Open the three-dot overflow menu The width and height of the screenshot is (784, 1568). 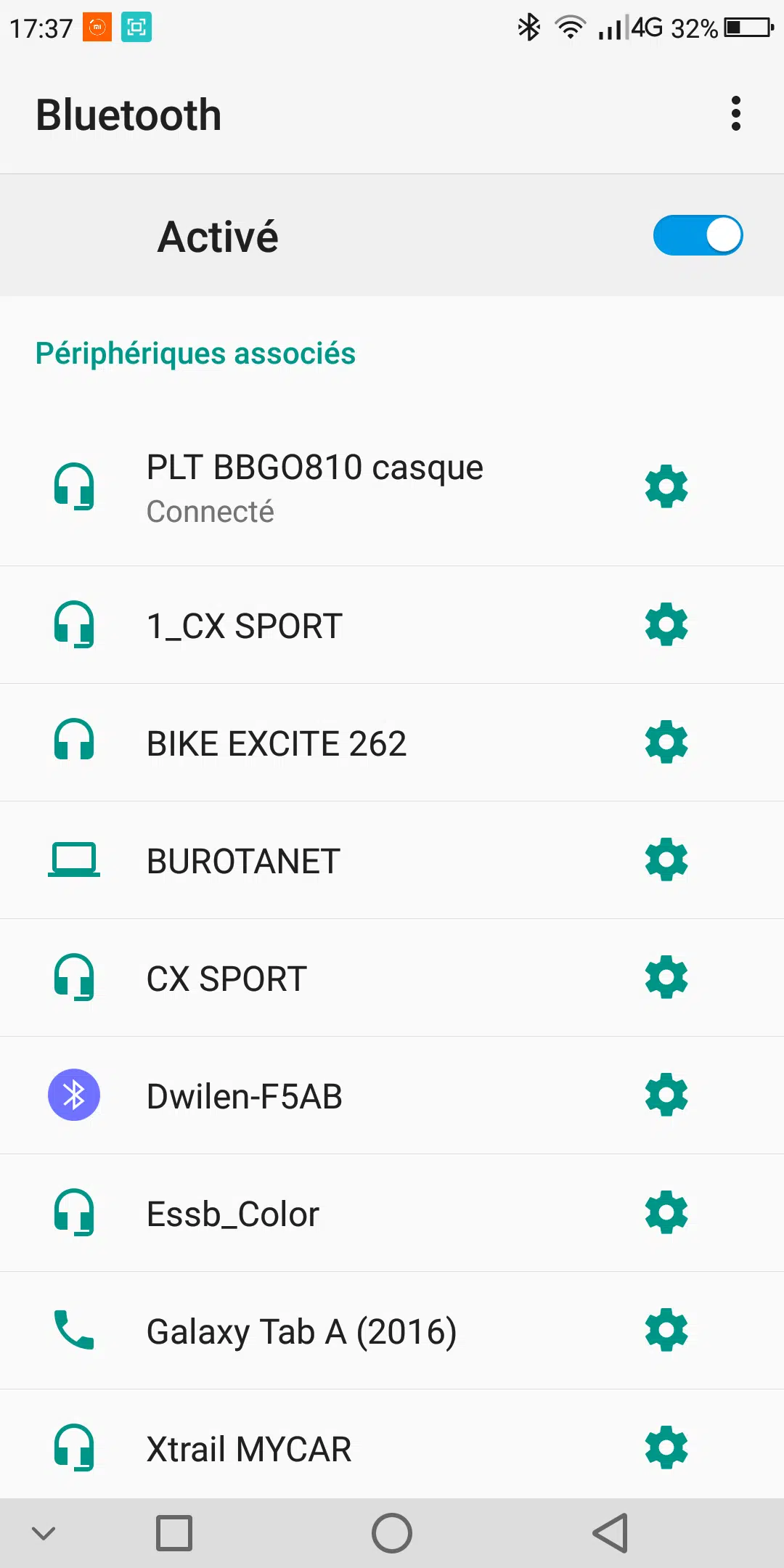[x=735, y=114]
